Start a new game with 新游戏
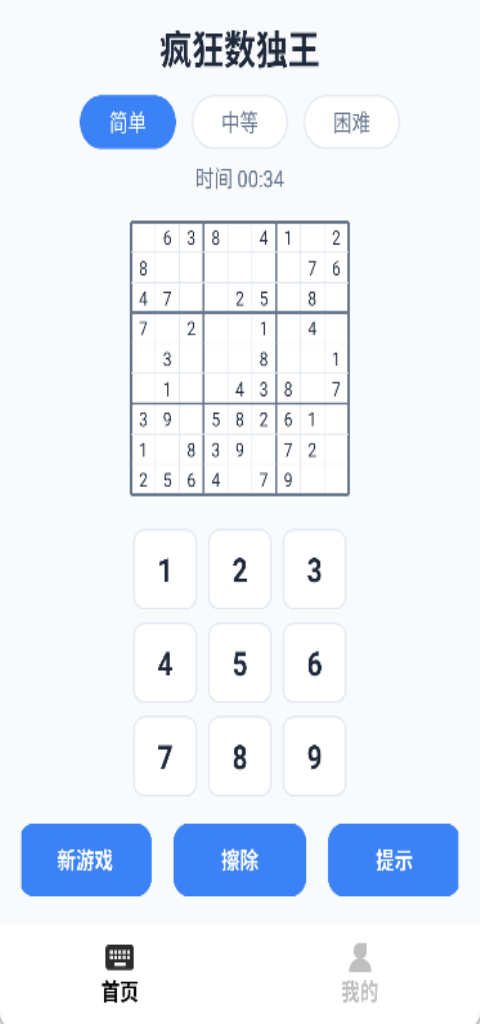480x1024 pixels. (x=86, y=860)
